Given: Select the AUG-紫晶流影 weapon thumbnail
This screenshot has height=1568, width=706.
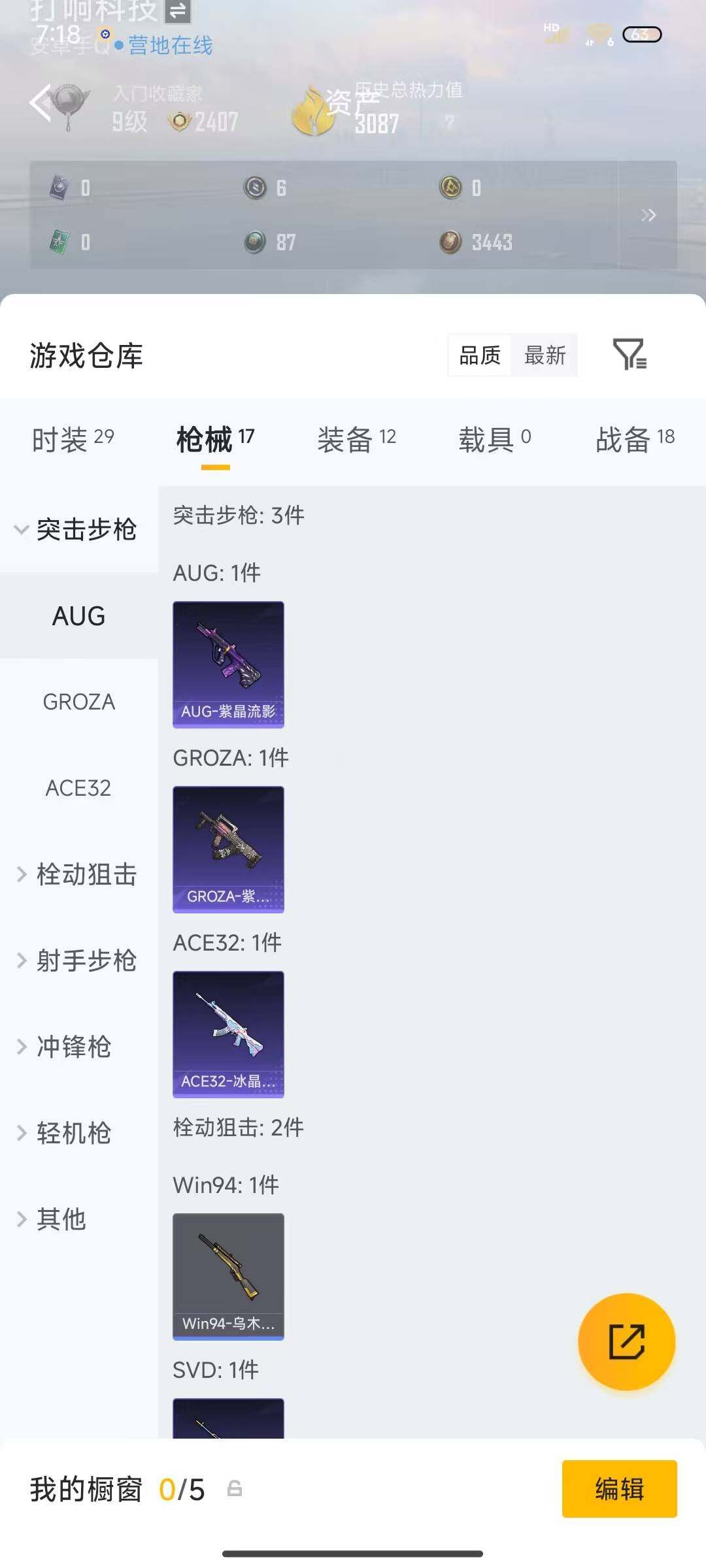Looking at the screenshot, I should [x=228, y=664].
